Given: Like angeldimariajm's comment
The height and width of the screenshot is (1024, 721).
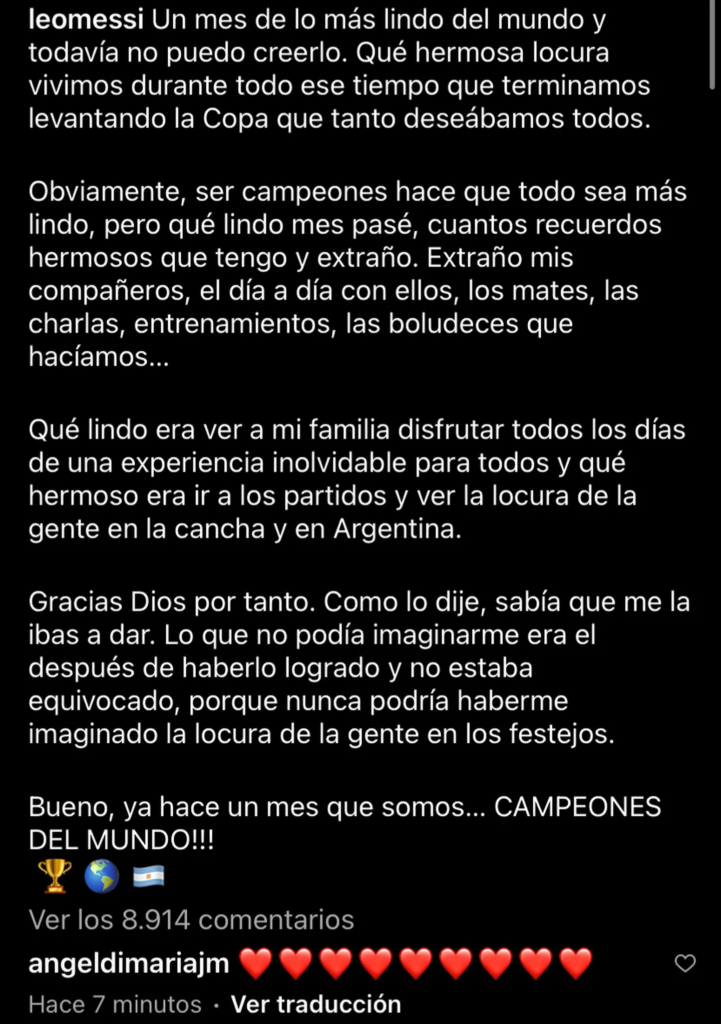Looking at the screenshot, I should pyautogui.click(x=685, y=964).
